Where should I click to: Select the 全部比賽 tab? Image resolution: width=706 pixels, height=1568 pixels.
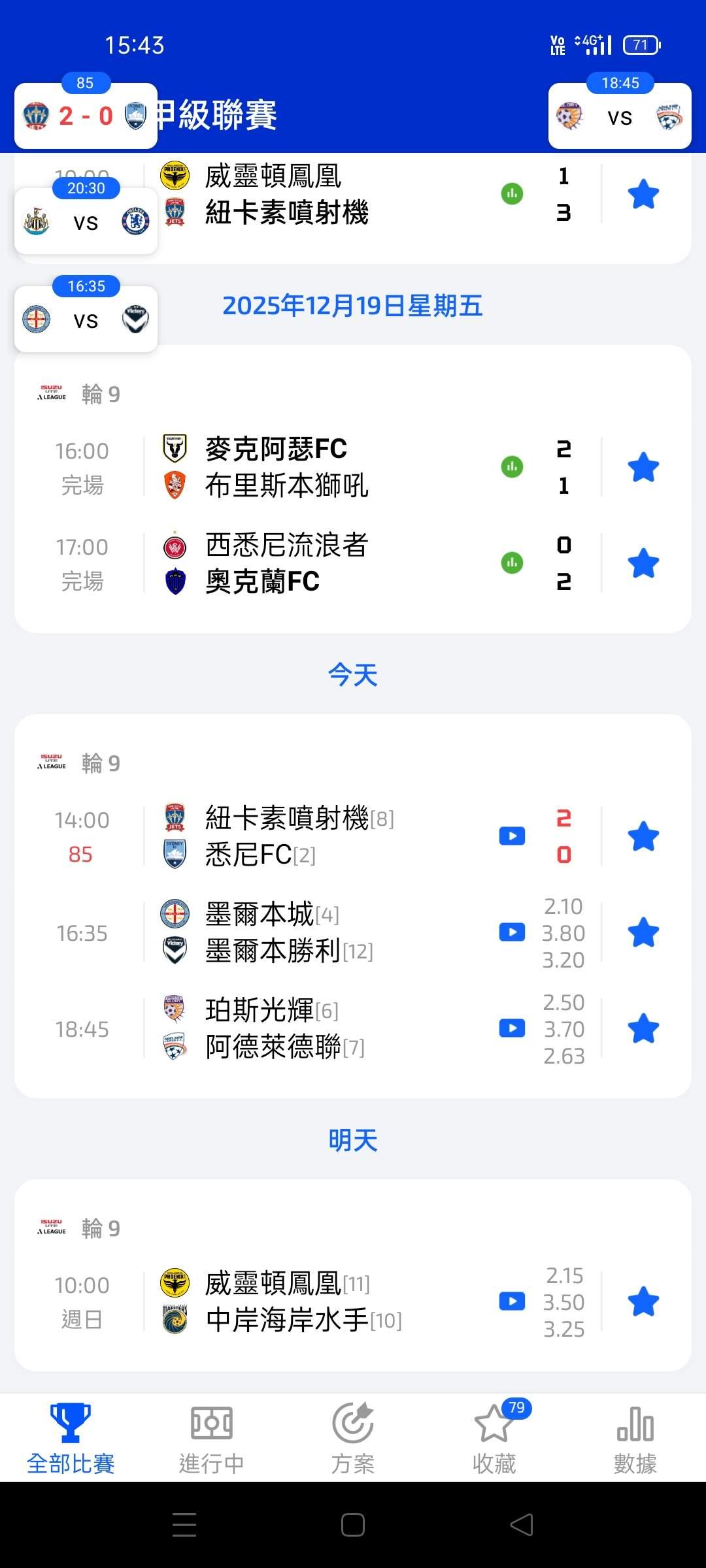point(71,1438)
